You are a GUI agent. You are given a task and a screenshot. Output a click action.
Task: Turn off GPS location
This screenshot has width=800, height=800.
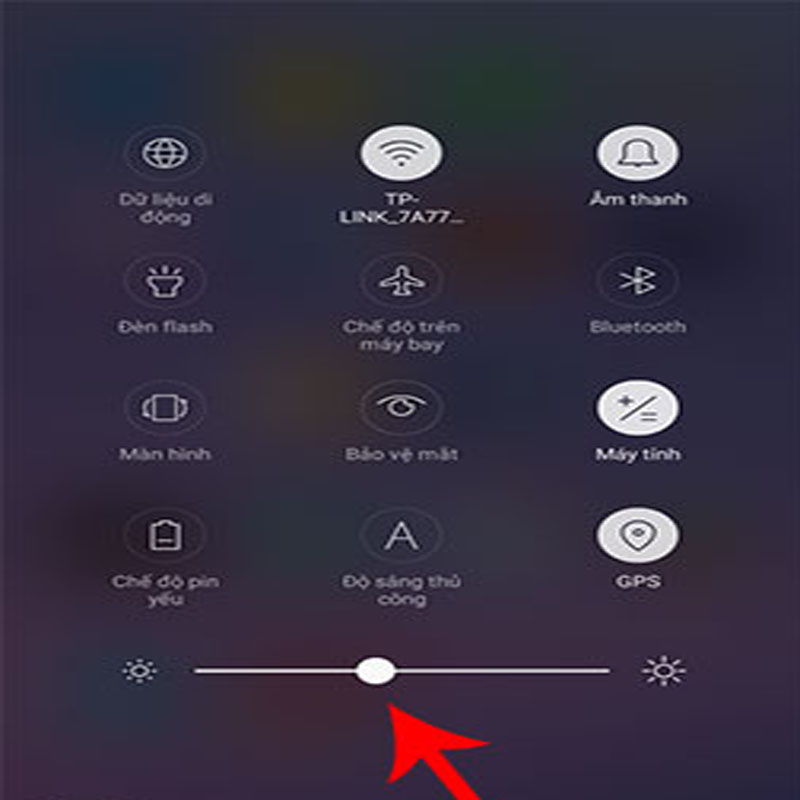click(x=637, y=537)
